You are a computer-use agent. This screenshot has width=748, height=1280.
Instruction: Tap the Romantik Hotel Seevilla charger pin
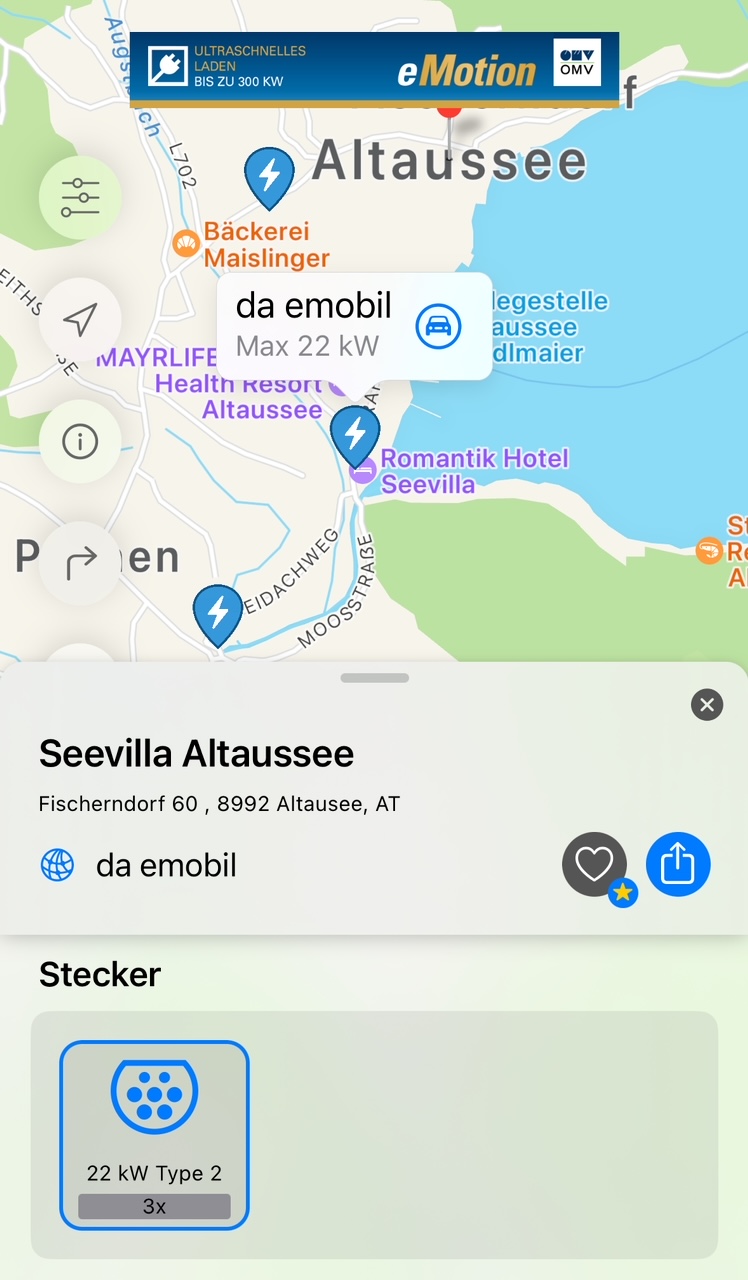355,437
